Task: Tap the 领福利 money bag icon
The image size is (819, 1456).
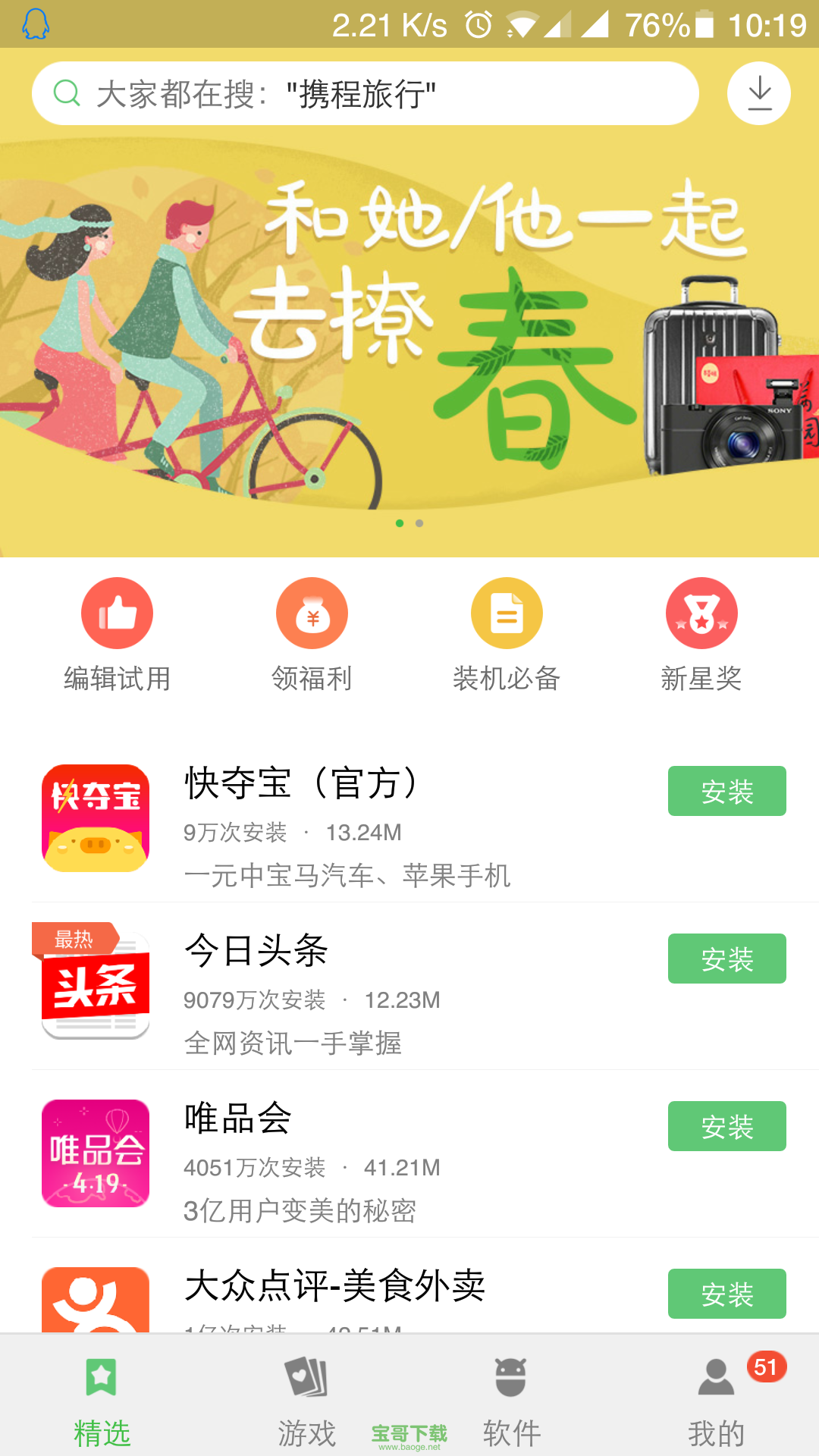Action: click(x=312, y=613)
